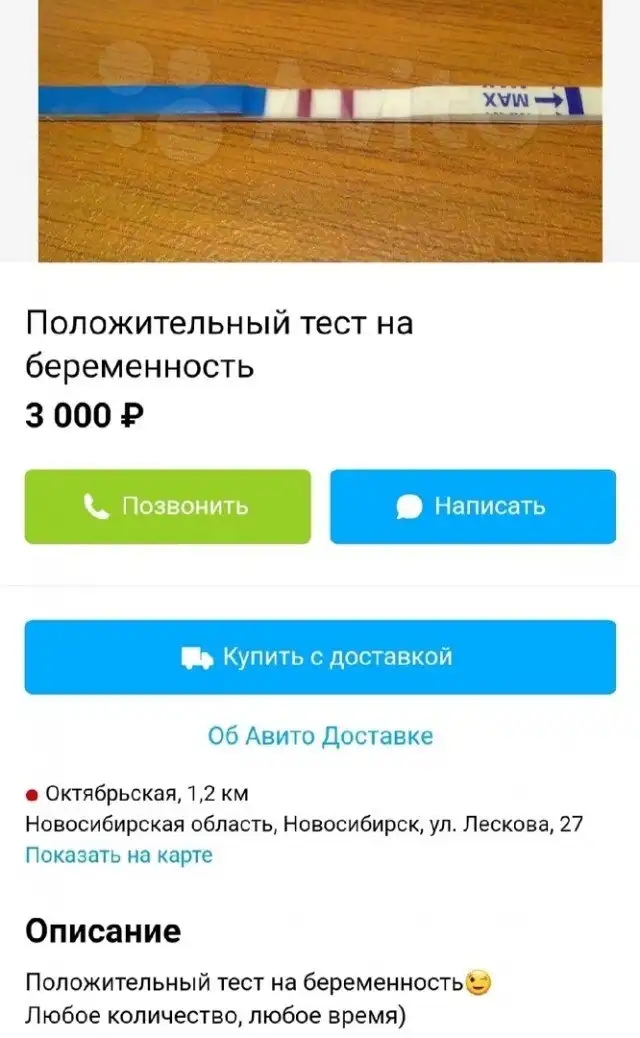
Task: Open the listing photo of the test
Action: (x=320, y=130)
